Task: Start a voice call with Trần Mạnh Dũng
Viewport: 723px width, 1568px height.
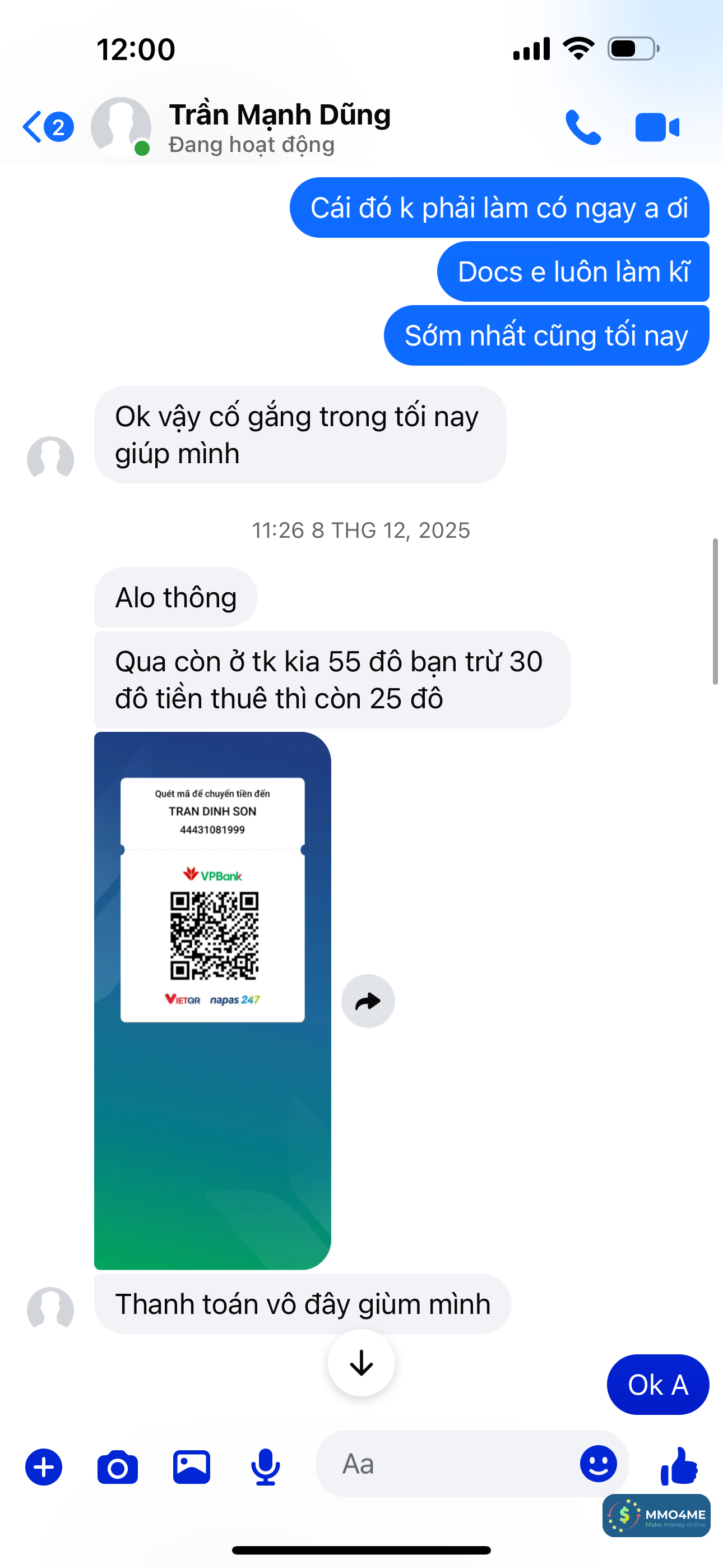Action: (583, 127)
